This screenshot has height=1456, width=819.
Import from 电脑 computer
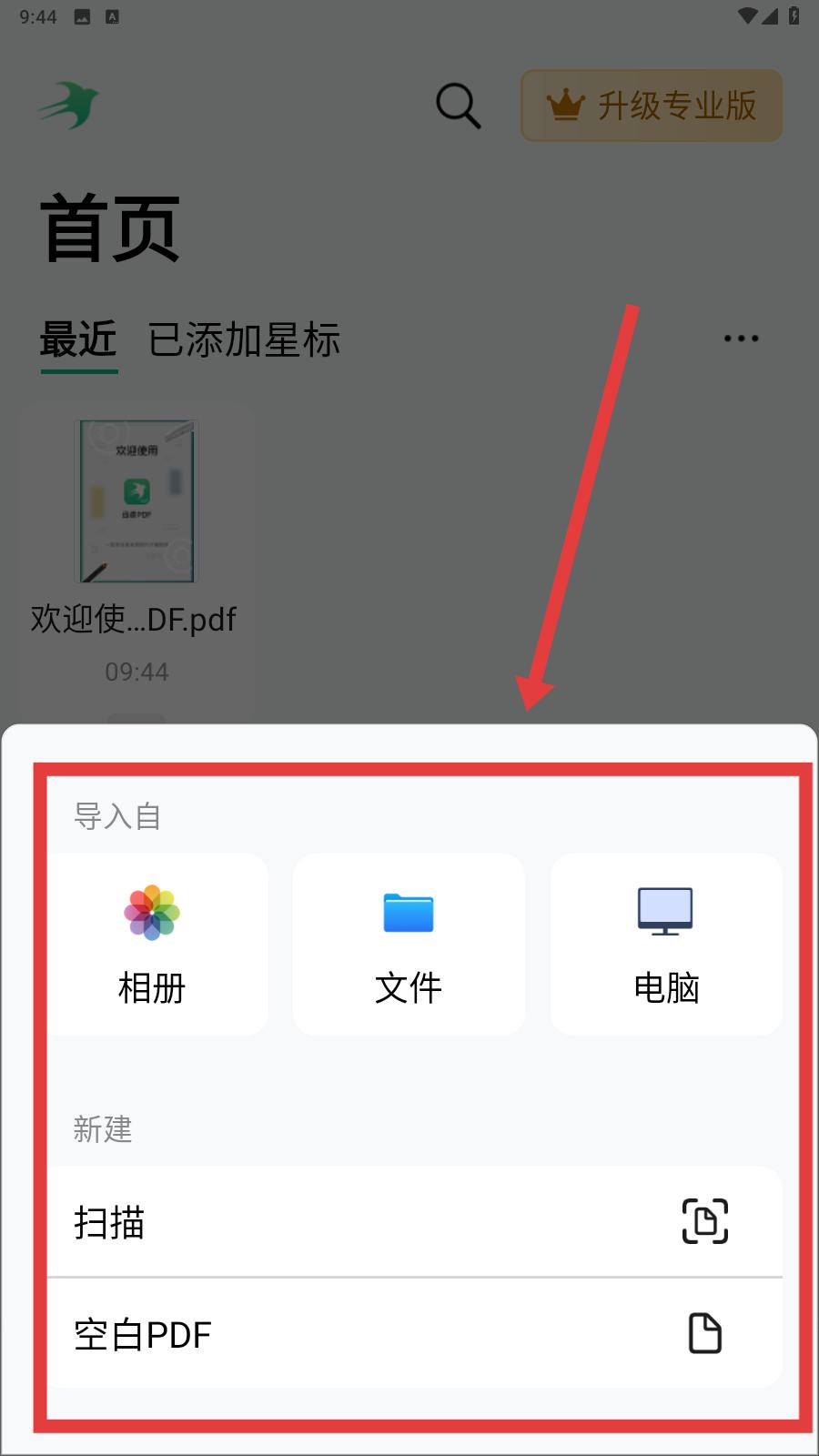tap(666, 945)
